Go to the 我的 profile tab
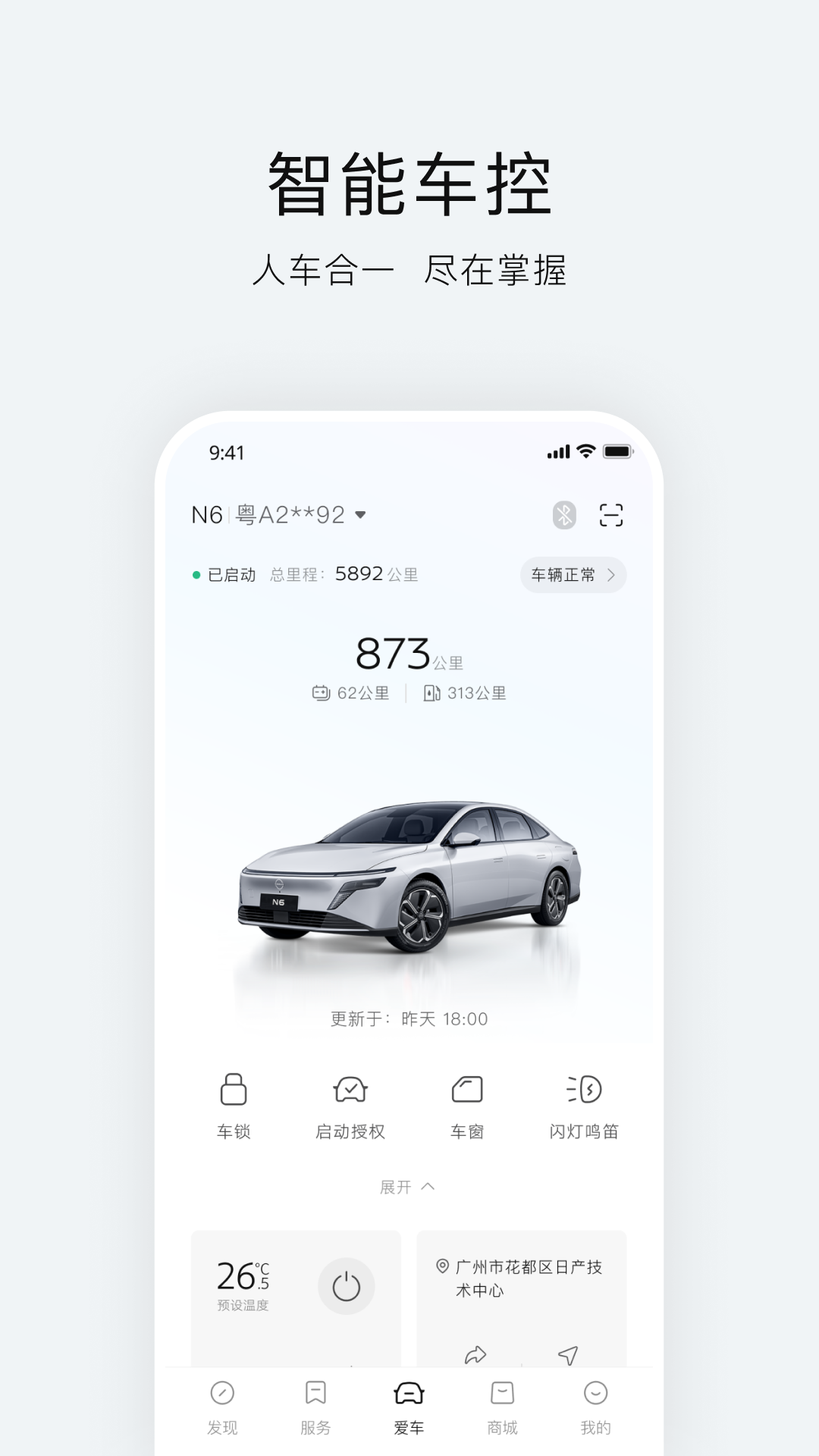819x1456 pixels. coord(596,1410)
